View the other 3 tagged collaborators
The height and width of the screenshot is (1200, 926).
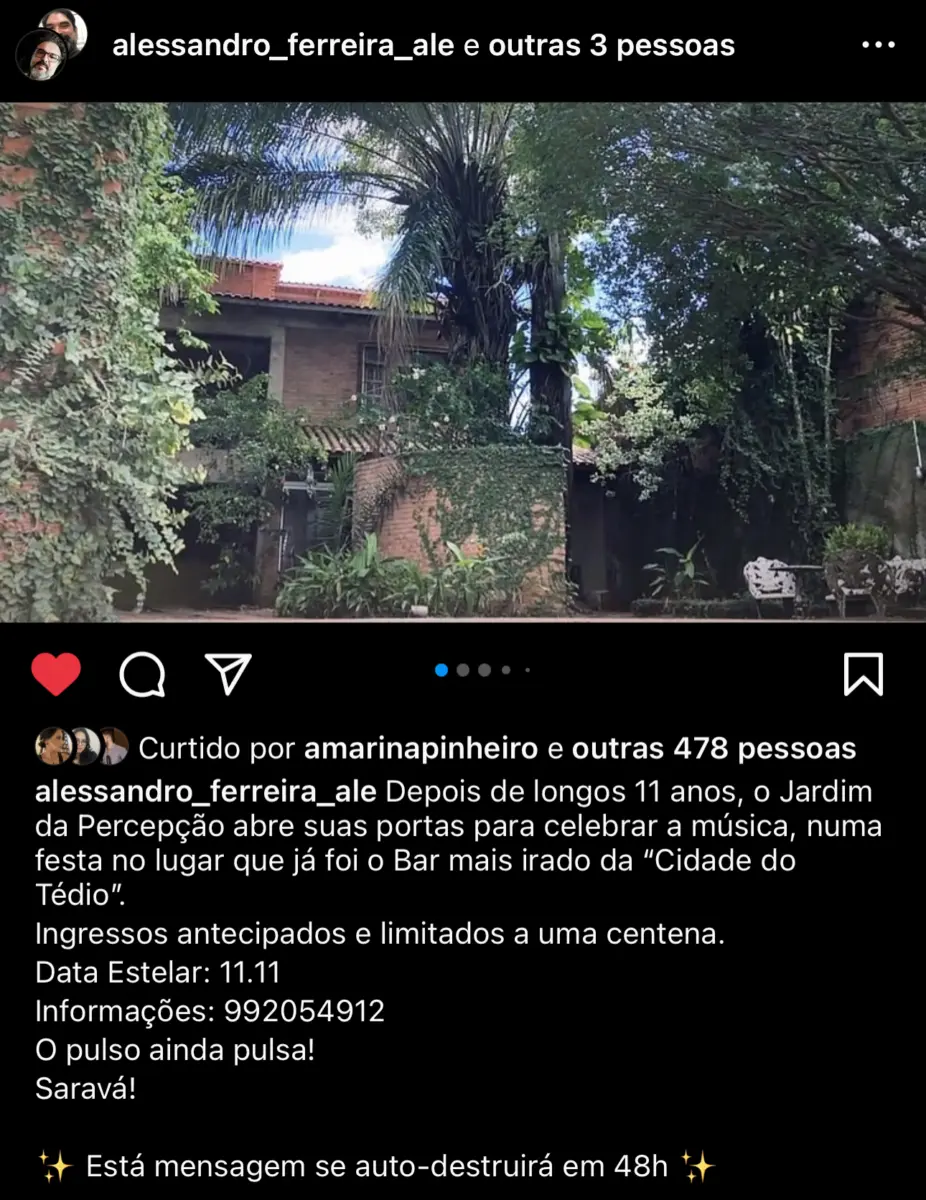click(x=612, y=45)
